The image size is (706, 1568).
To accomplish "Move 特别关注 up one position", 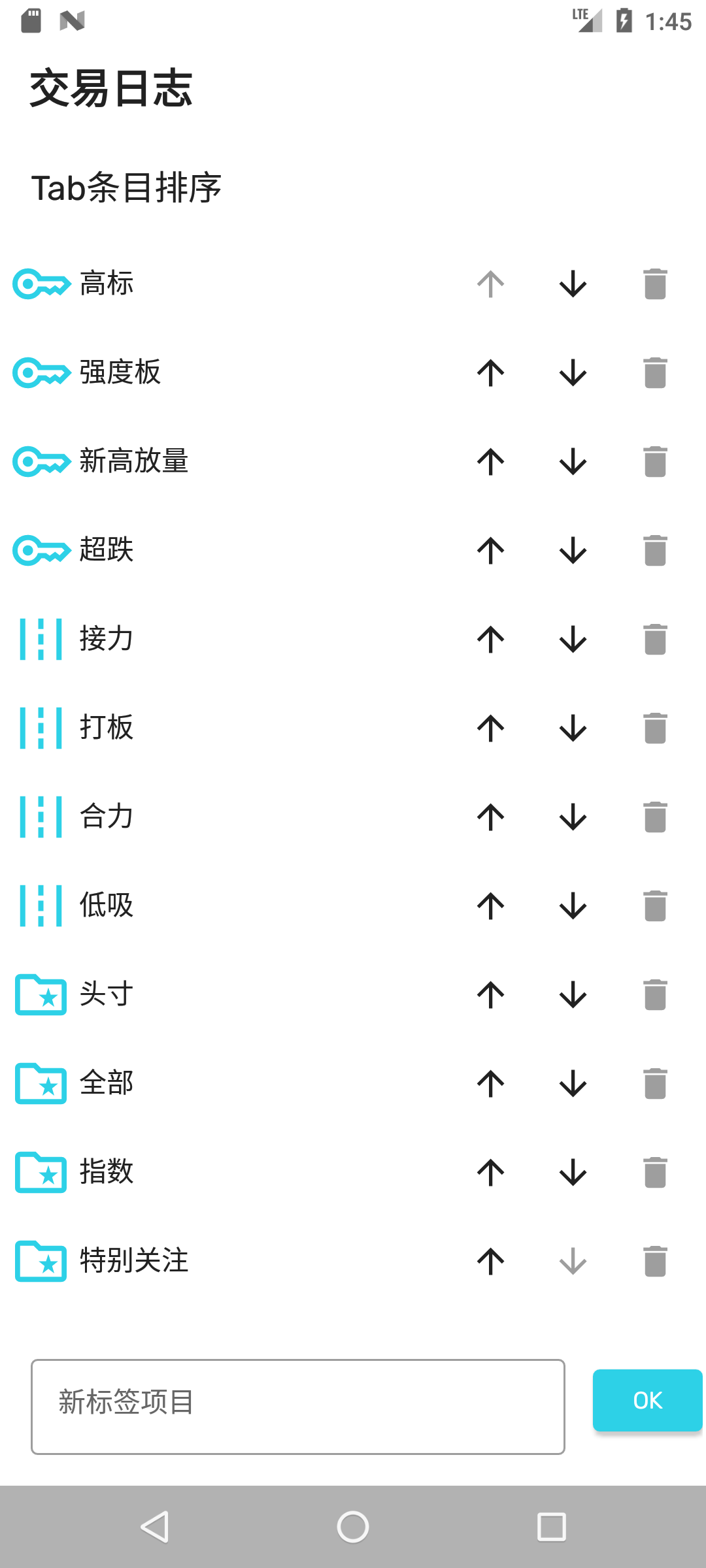I will tap(490, 1262).
